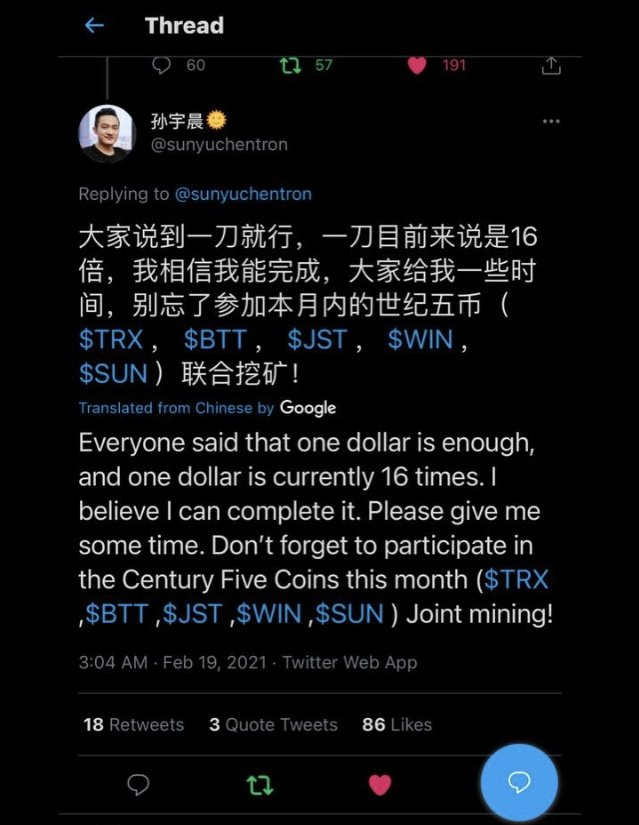
Task: Open the tweet's three-dot overflow menu
Action: tap(551, 121)
